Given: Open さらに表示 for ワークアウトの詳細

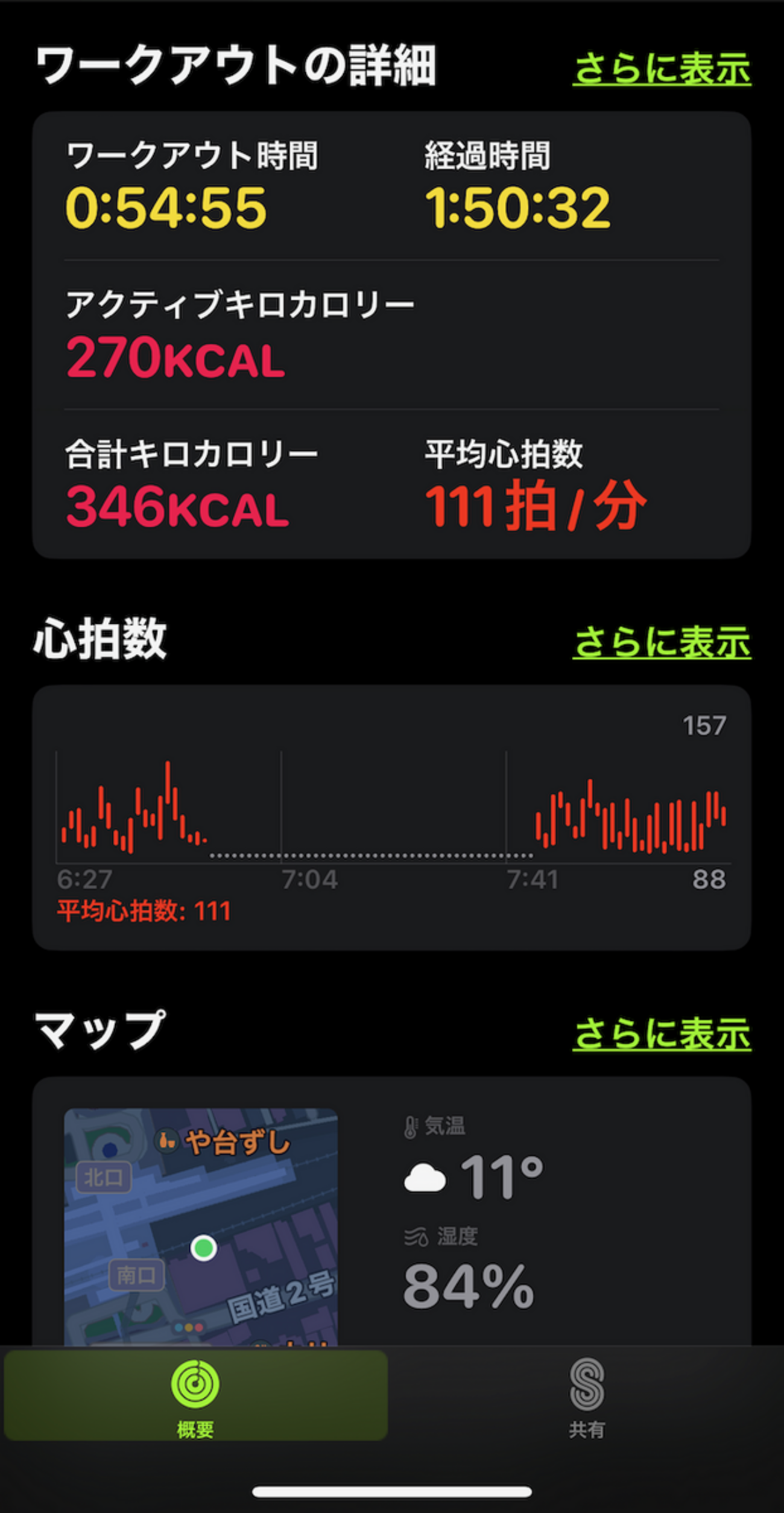Looking at the screenshot, I should 662,68.
